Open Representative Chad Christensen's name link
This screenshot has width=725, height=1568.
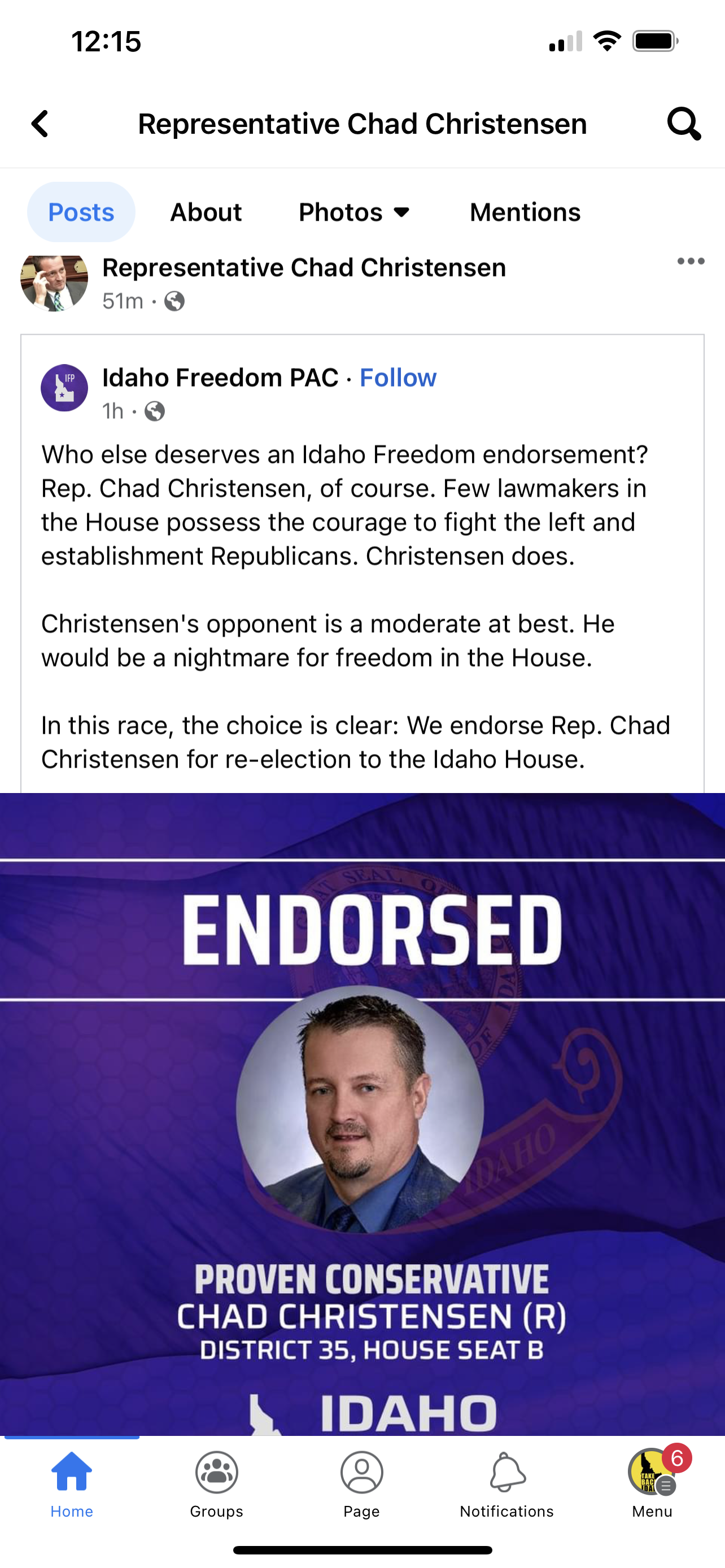tap(304, 266)
